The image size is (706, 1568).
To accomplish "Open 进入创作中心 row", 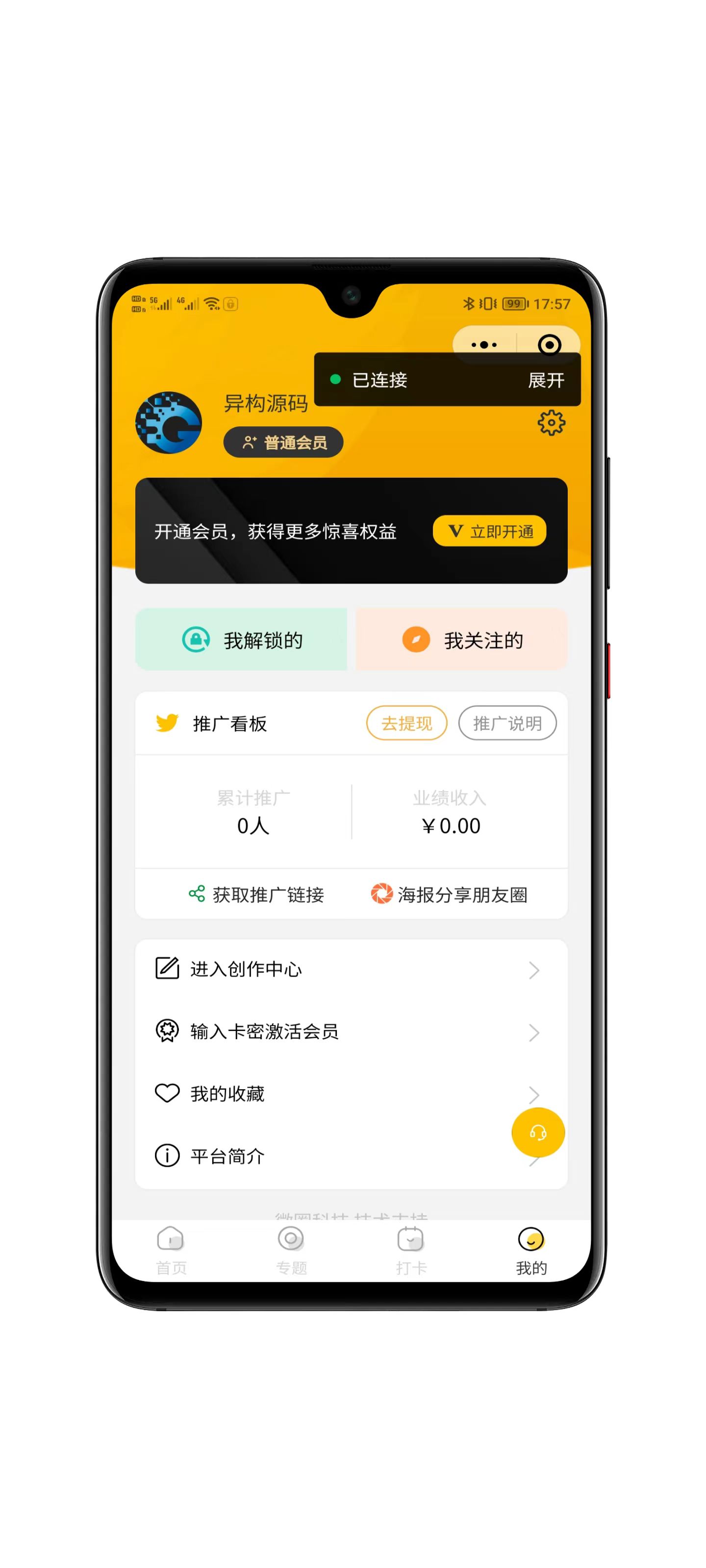I will tap(350, 969).
